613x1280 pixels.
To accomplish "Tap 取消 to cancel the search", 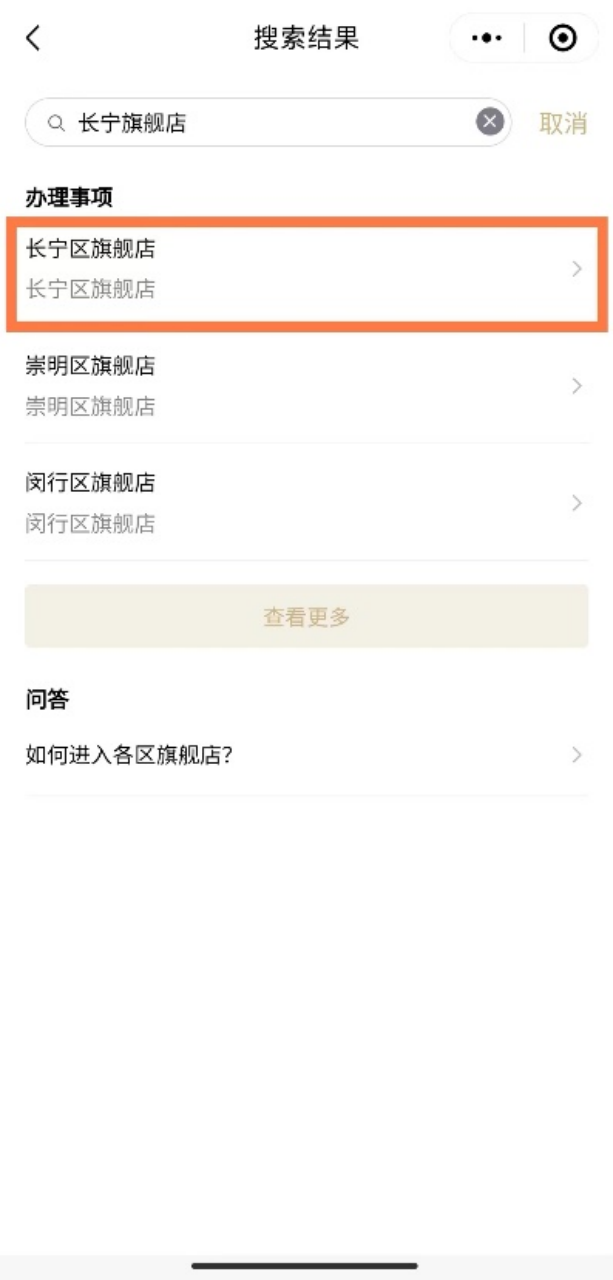I will [563, 123].
